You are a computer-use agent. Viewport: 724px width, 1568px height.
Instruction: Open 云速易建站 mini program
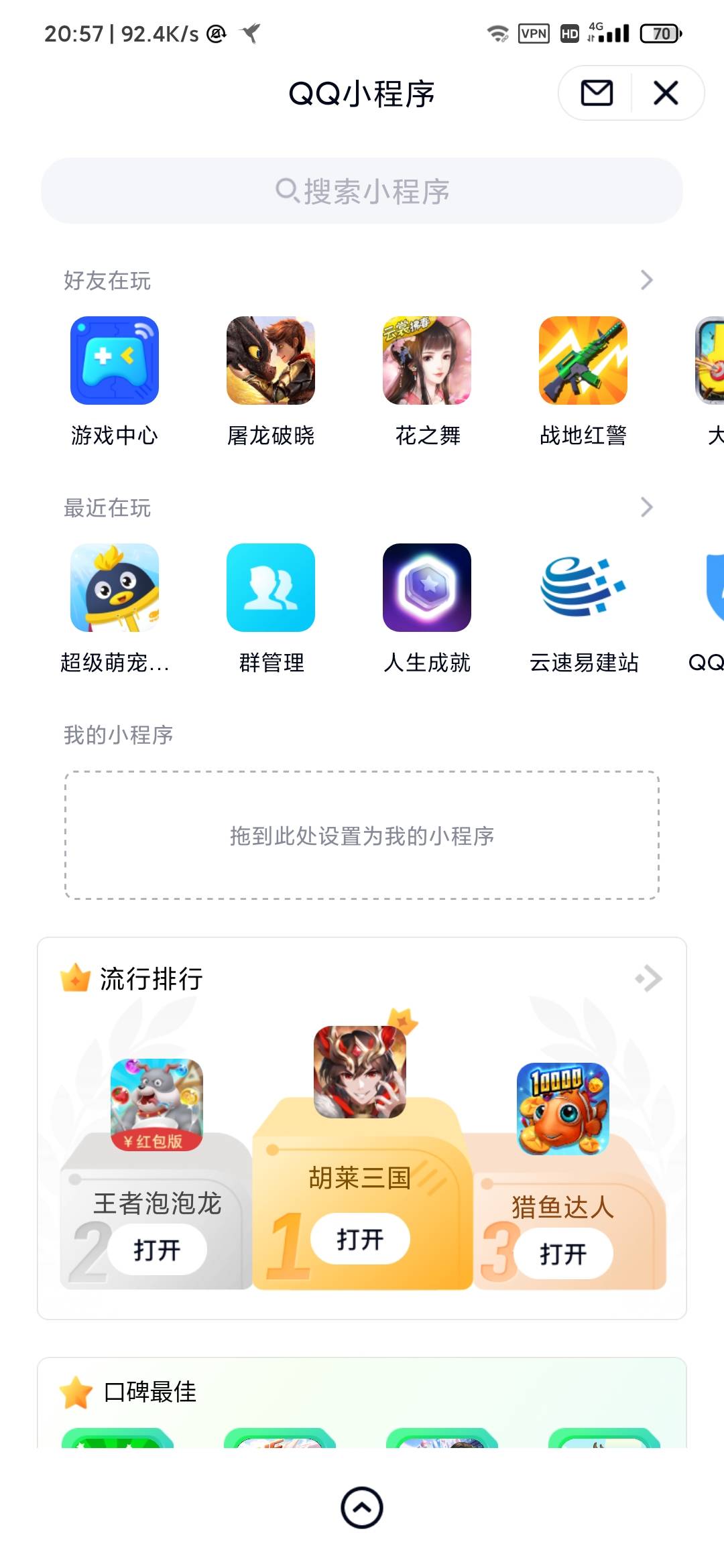click(x=583, y=588)
